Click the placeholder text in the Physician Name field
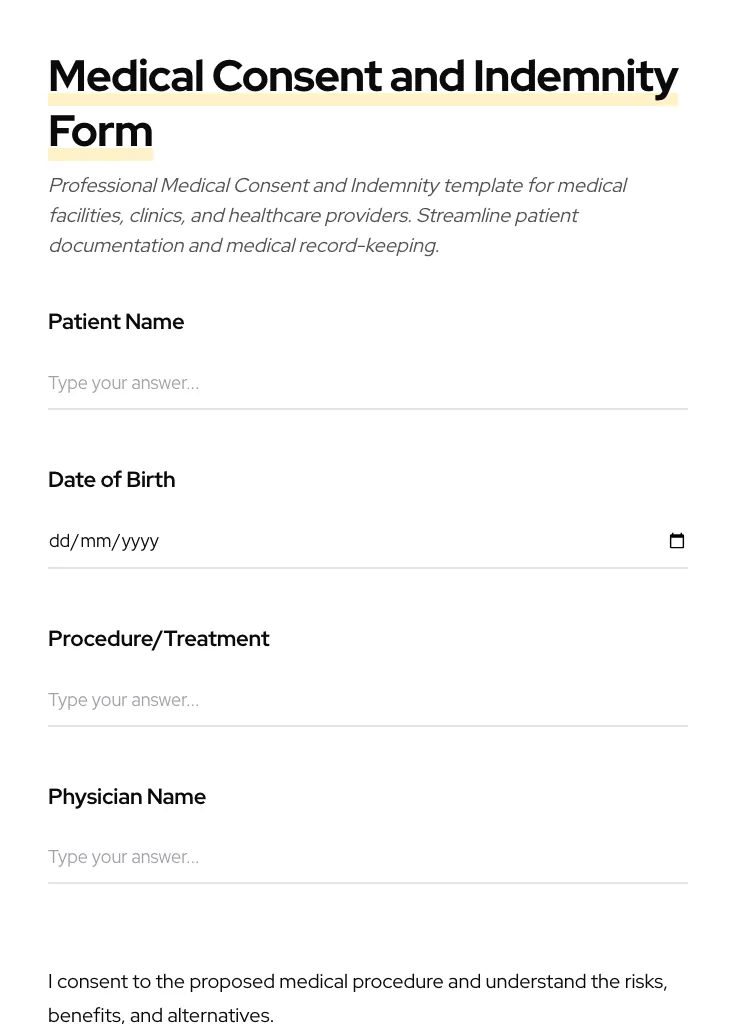The image size is (736, 1024). 123,857
